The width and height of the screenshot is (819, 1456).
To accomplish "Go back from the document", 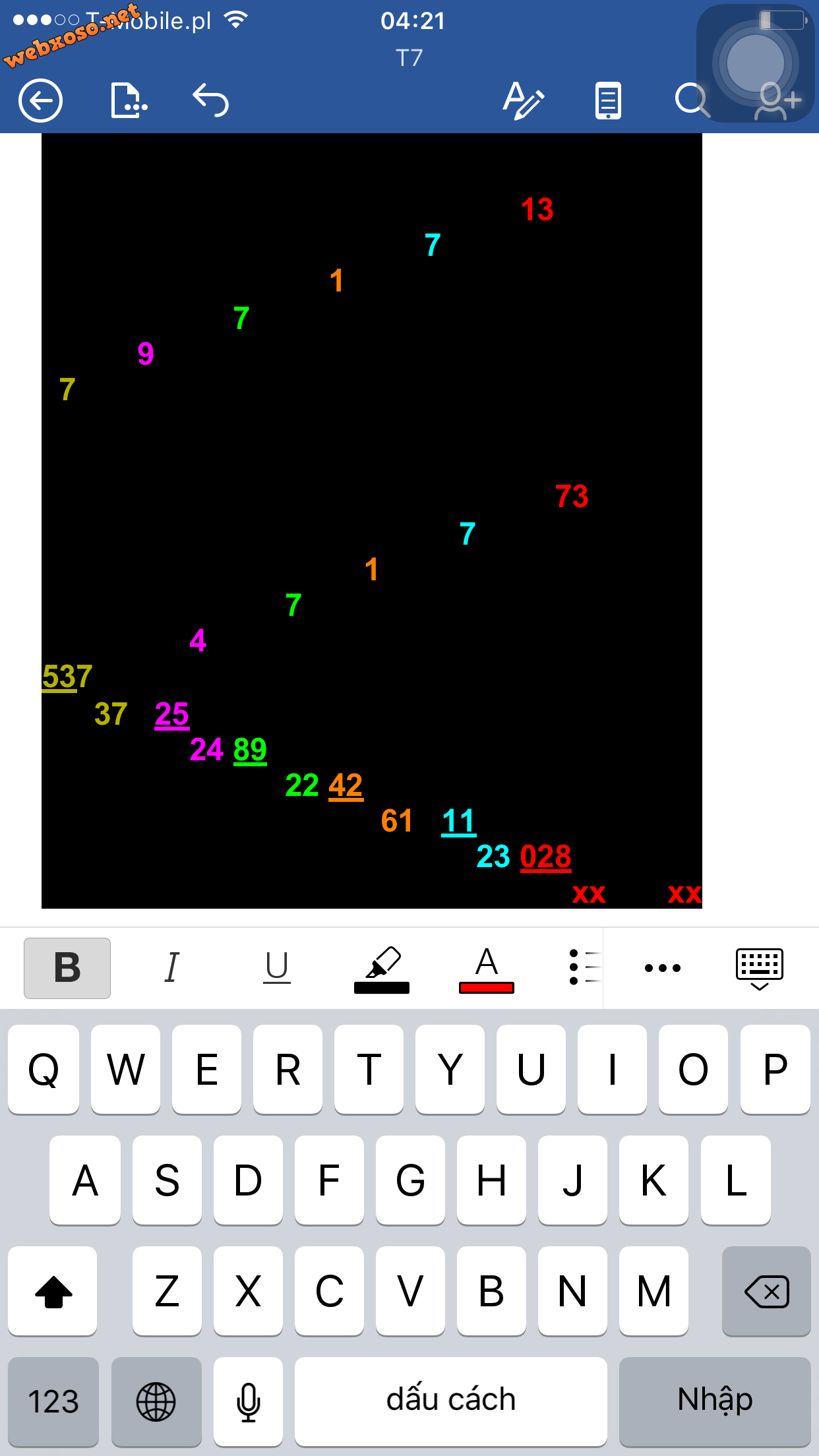I will (41, 101).
